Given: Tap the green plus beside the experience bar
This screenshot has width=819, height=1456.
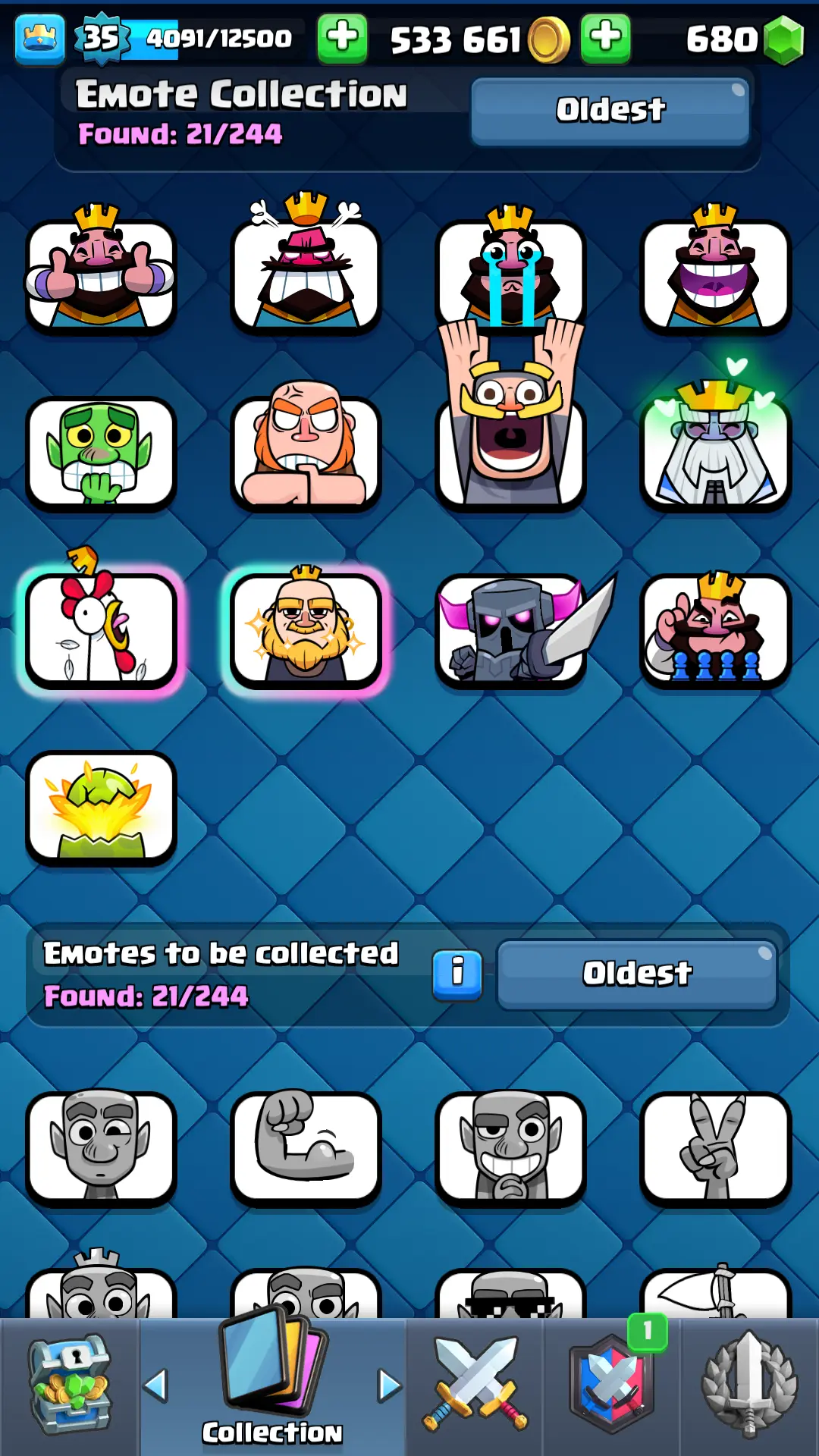Looking at the screenshot, I should 342,38.
